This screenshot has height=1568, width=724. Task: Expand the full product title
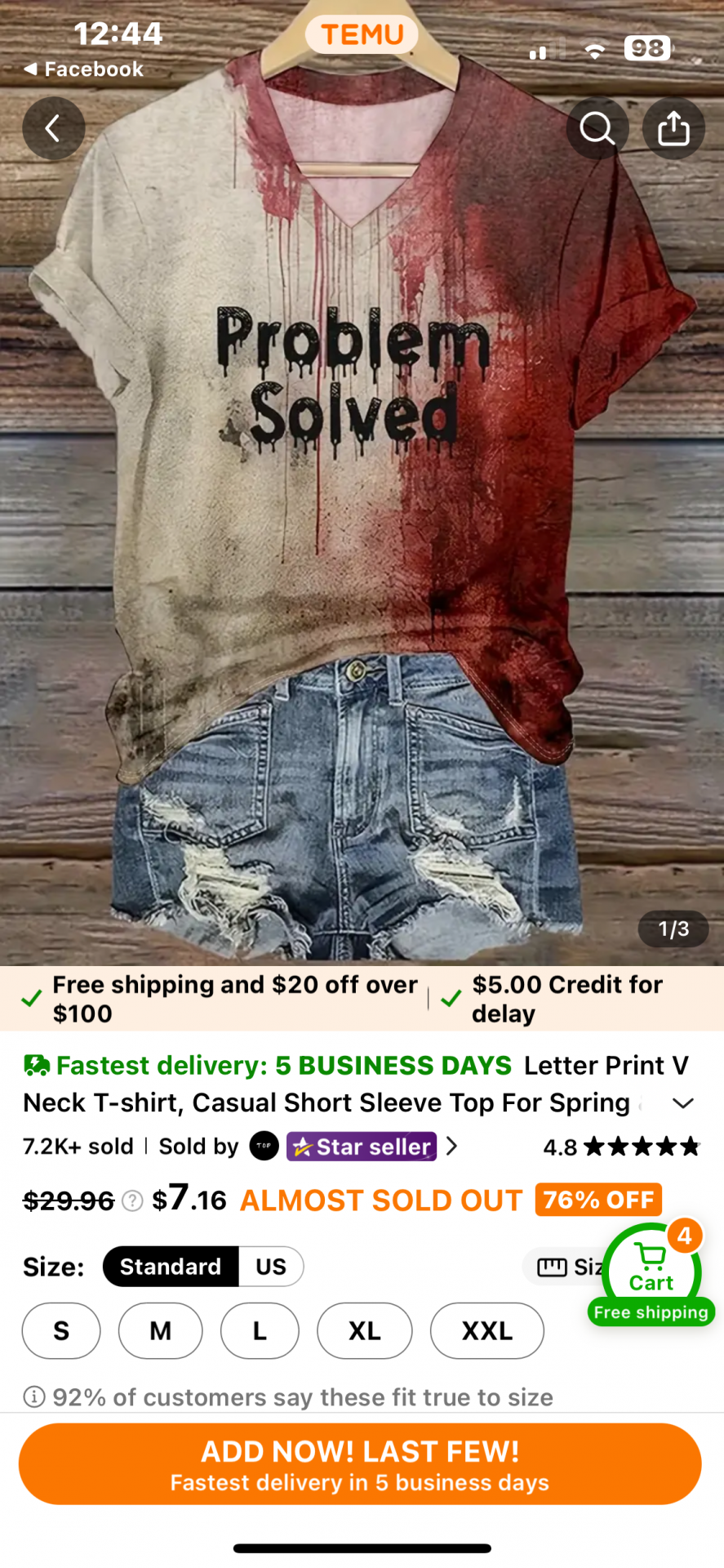(x=682, y=1103)
